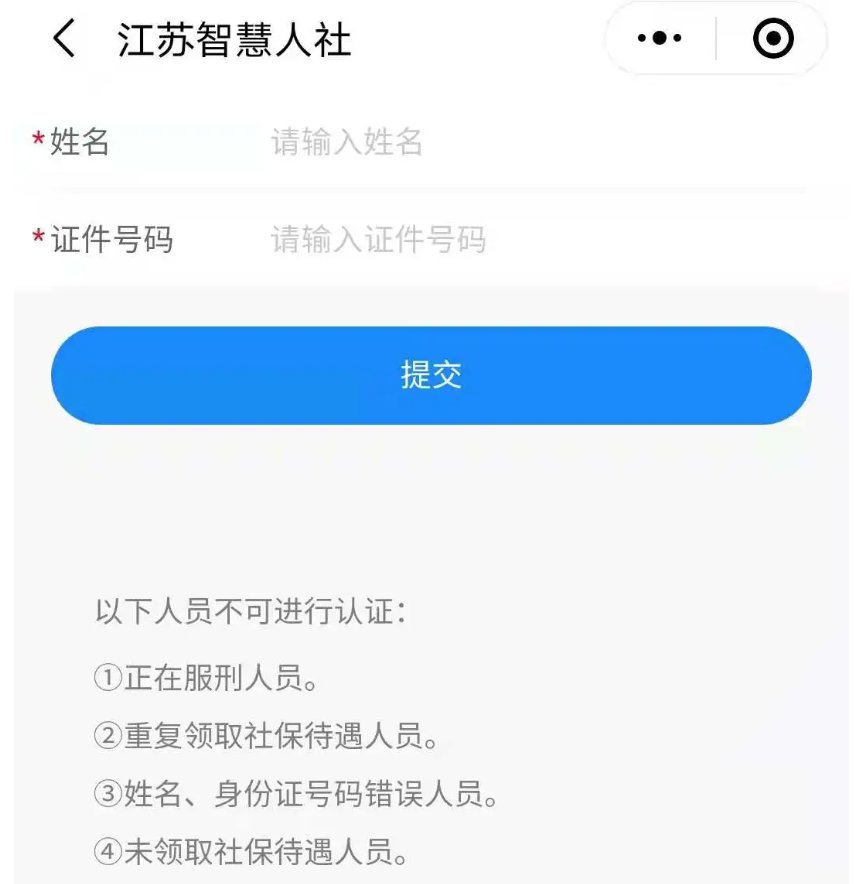Image resolution: width=854 pixels, height=884 pixels.
Task: Tap the blue 提交 button
Action: click(431, 375)
